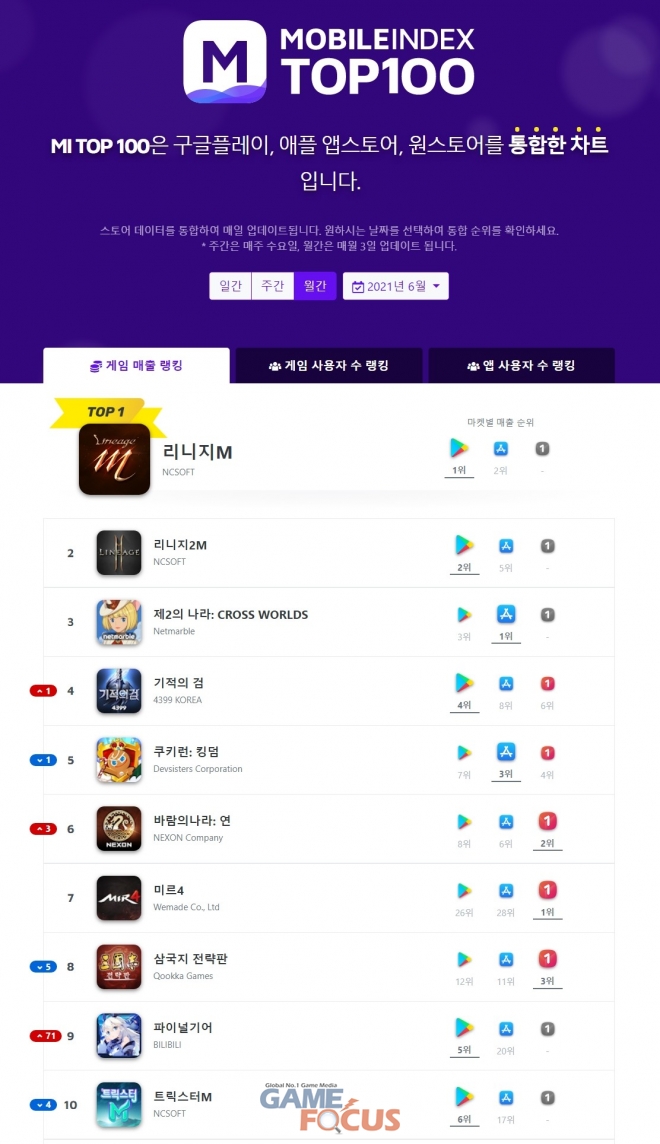
Task: Open the top-ranked 리니지M entry
Action: [x=197, y=453]
